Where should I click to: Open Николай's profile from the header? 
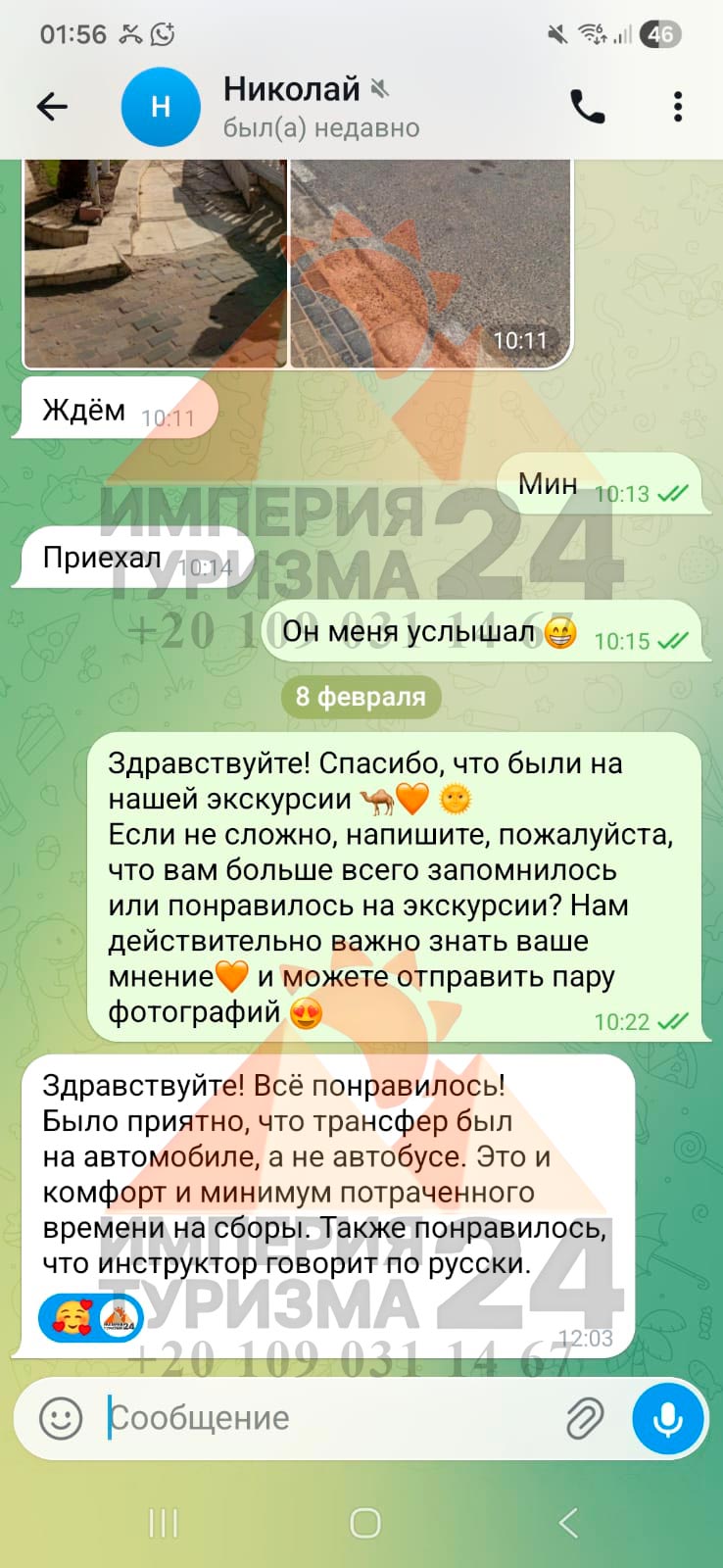coord(292,106)
